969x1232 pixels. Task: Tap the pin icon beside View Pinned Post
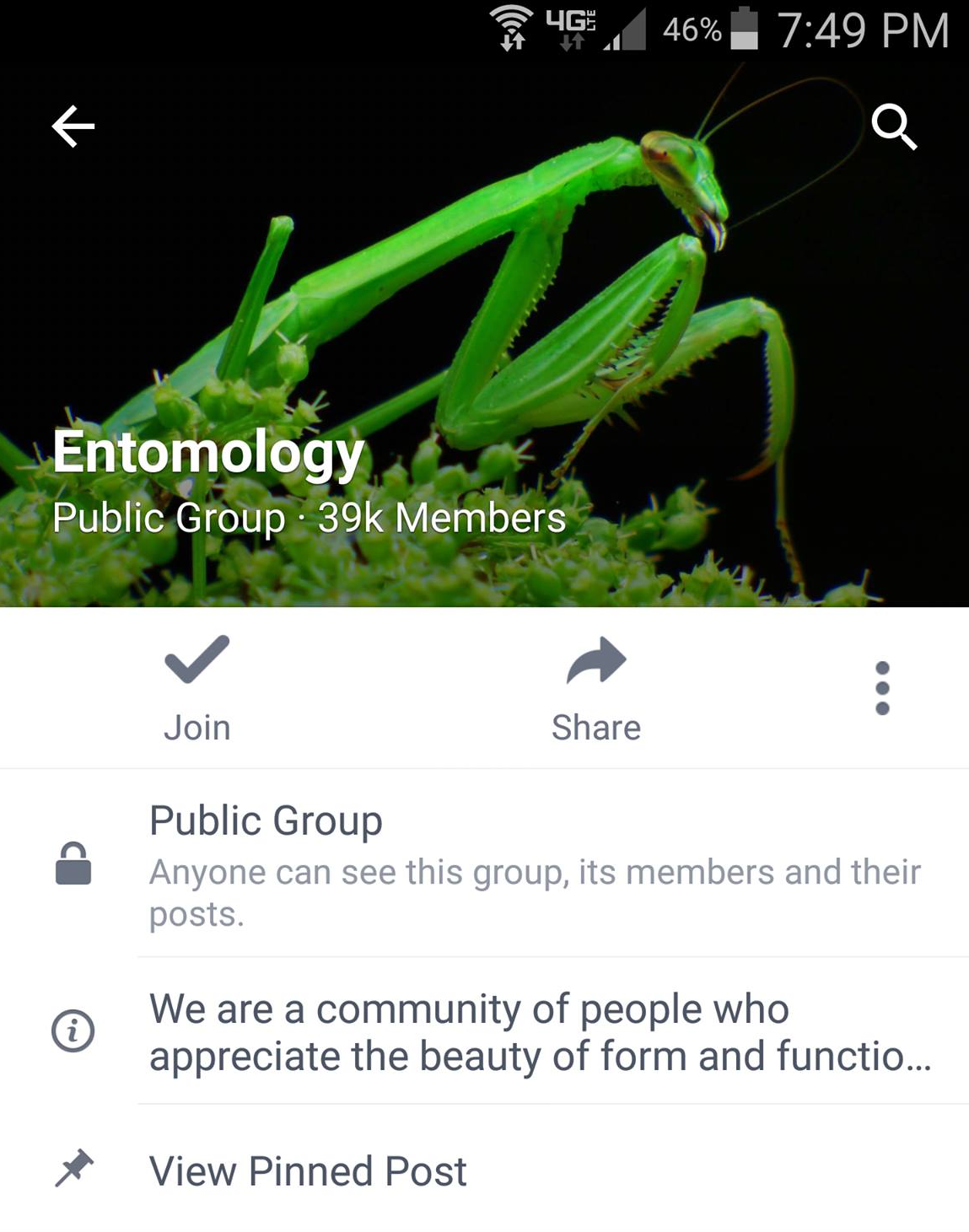[74, 1170]
